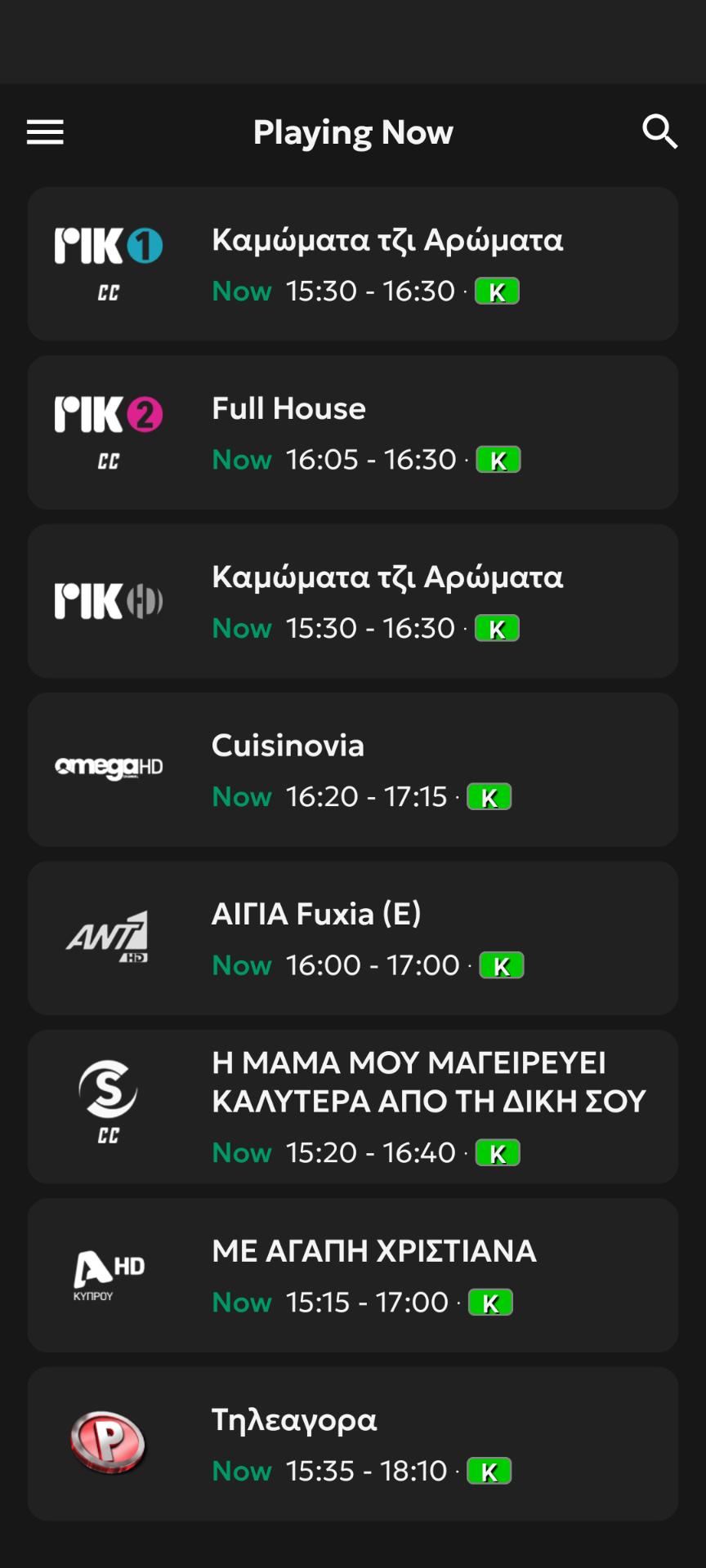Open the search icon
Viewport: 706px width, 1568px height.
[659, 131]
